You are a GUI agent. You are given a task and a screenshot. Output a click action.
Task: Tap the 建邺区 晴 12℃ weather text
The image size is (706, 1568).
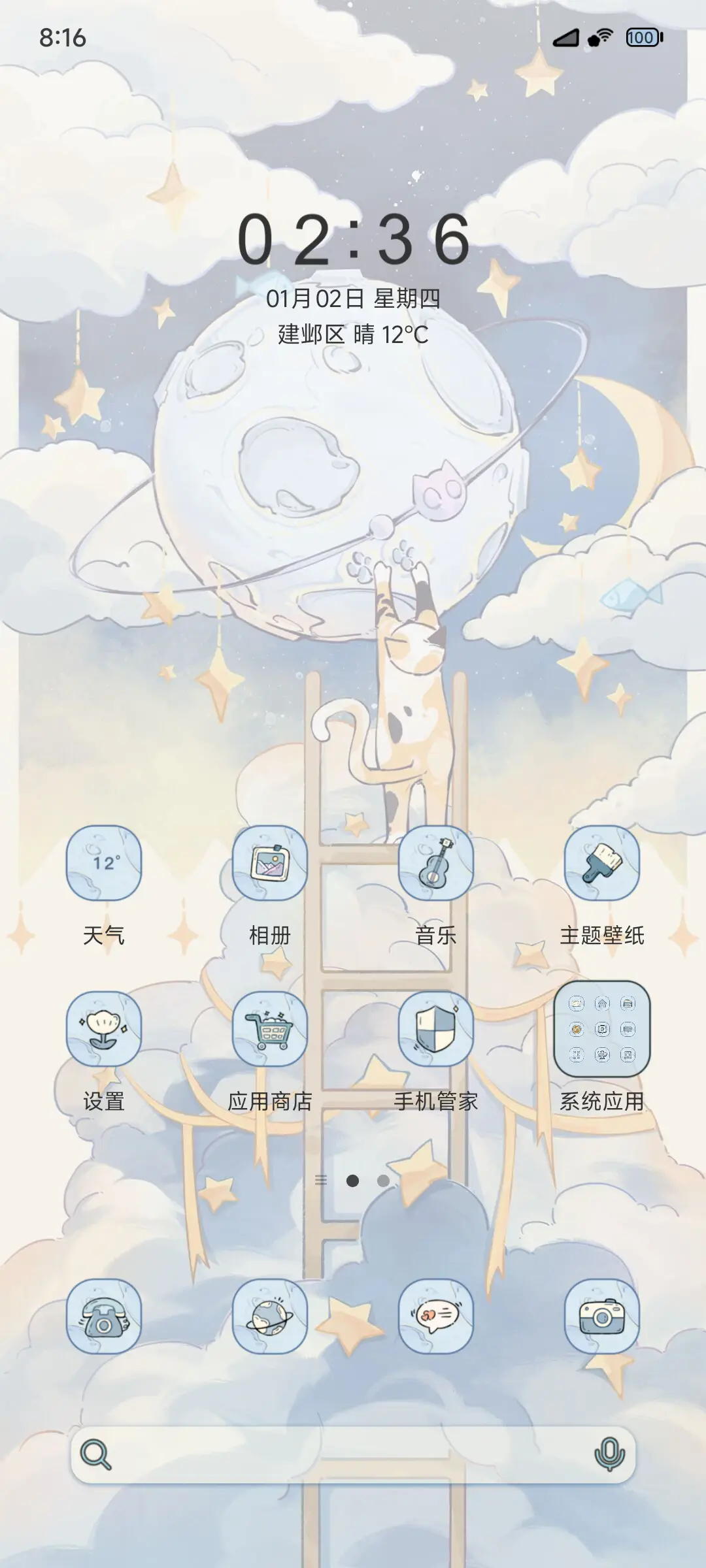(x=353, y=336)
